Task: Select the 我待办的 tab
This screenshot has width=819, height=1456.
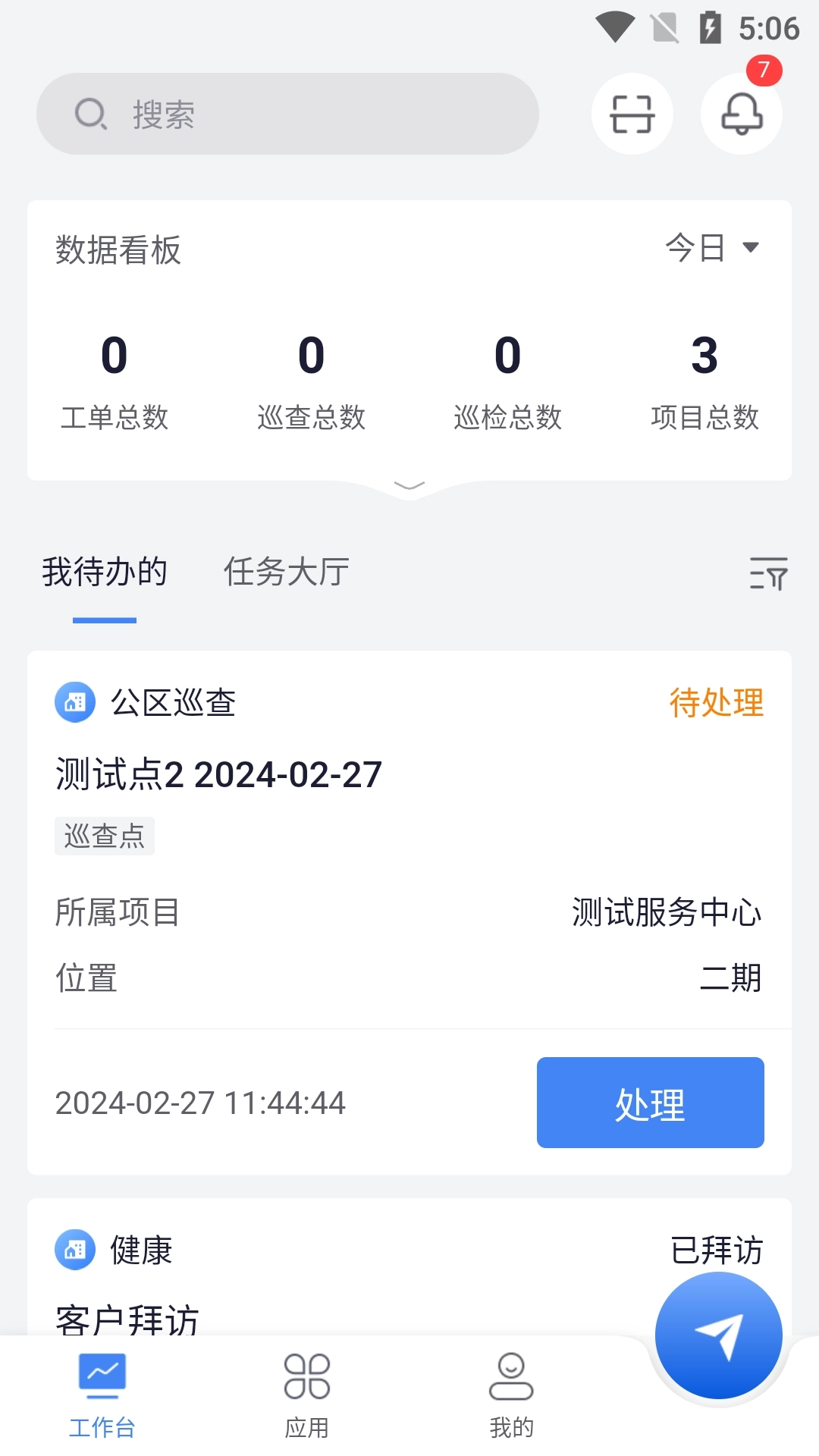Action: pyautogui.click(x=105, y=573)
